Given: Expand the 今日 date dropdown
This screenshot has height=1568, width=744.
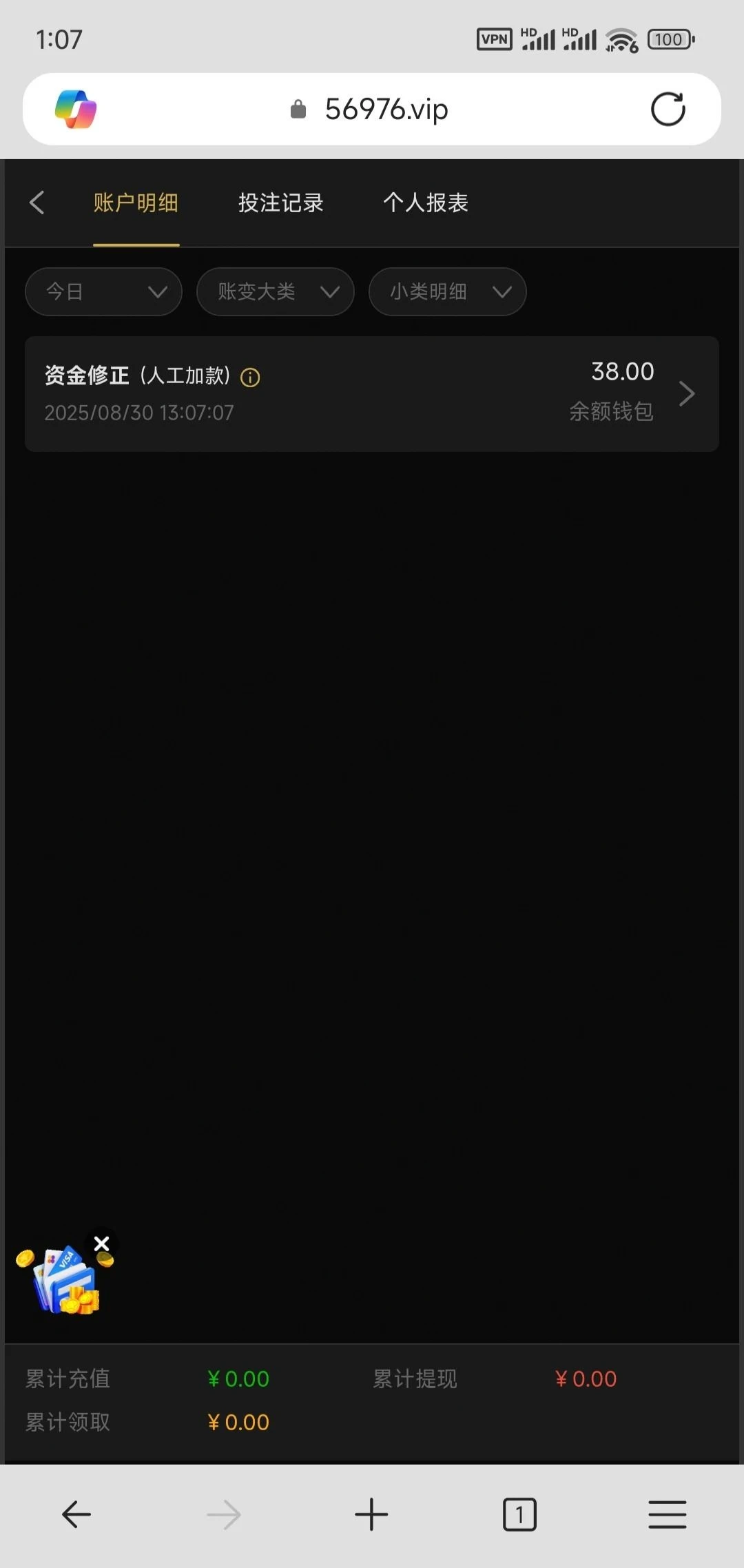Looking at the screenshot, I should (103, 291).
